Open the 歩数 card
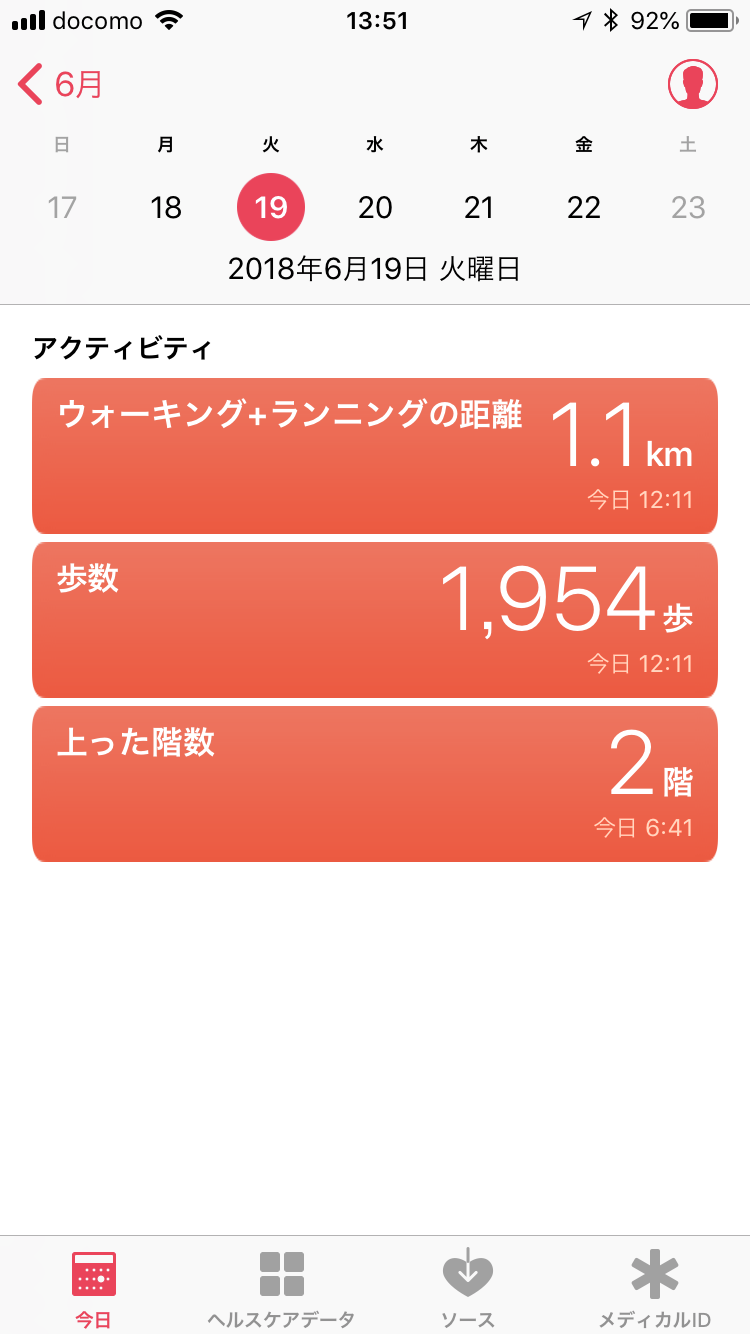This screenshot has height=1334, width=750. click(x=375, y=620)
